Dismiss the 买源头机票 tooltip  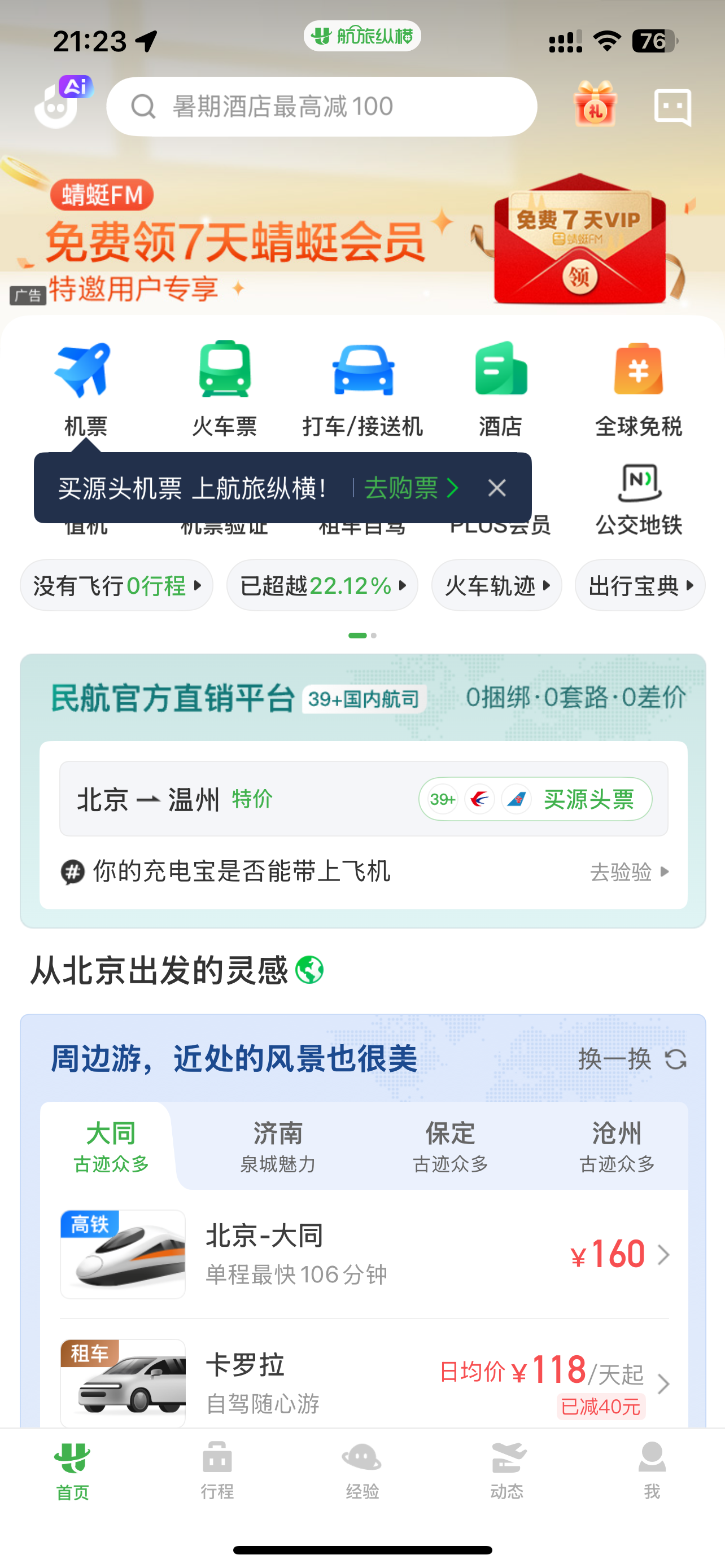click(x=497, y=488)
